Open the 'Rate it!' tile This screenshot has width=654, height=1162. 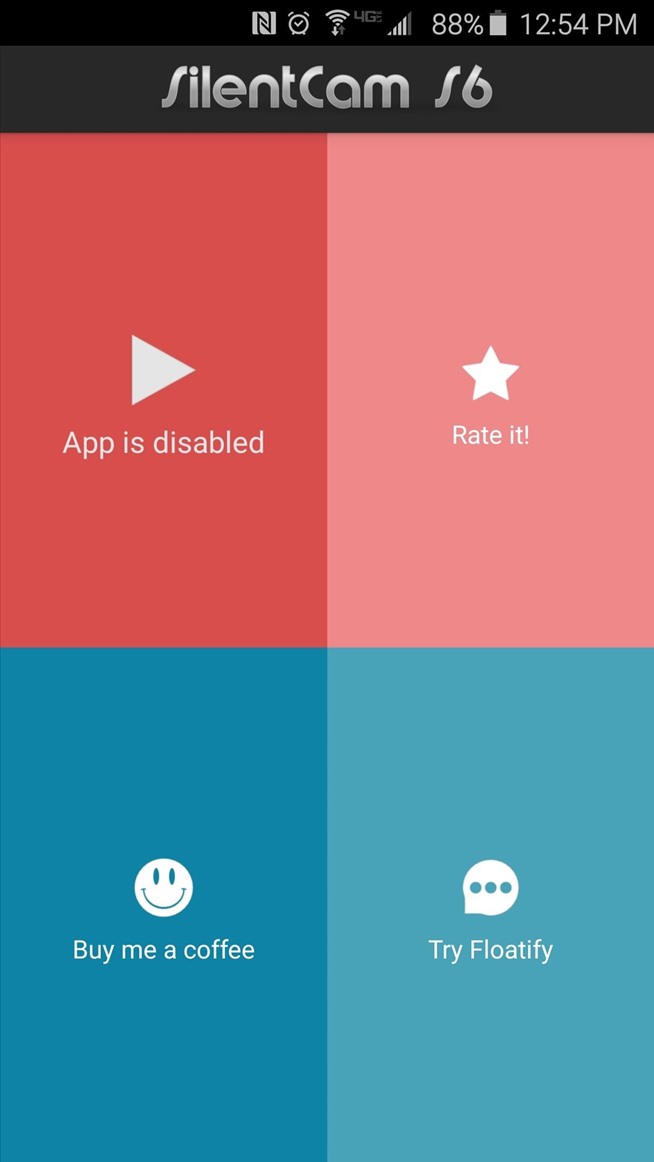(x=490, y=392)
